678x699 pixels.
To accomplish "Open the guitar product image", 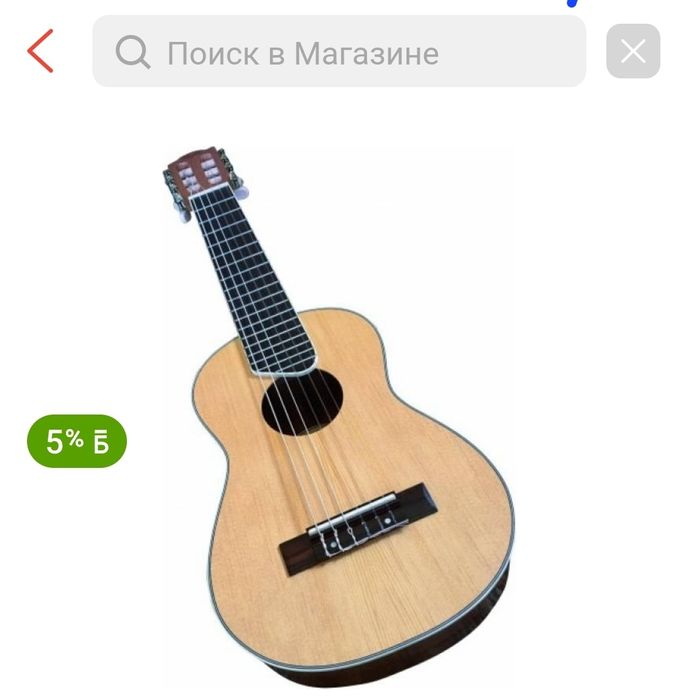I will tap(340, 420).
